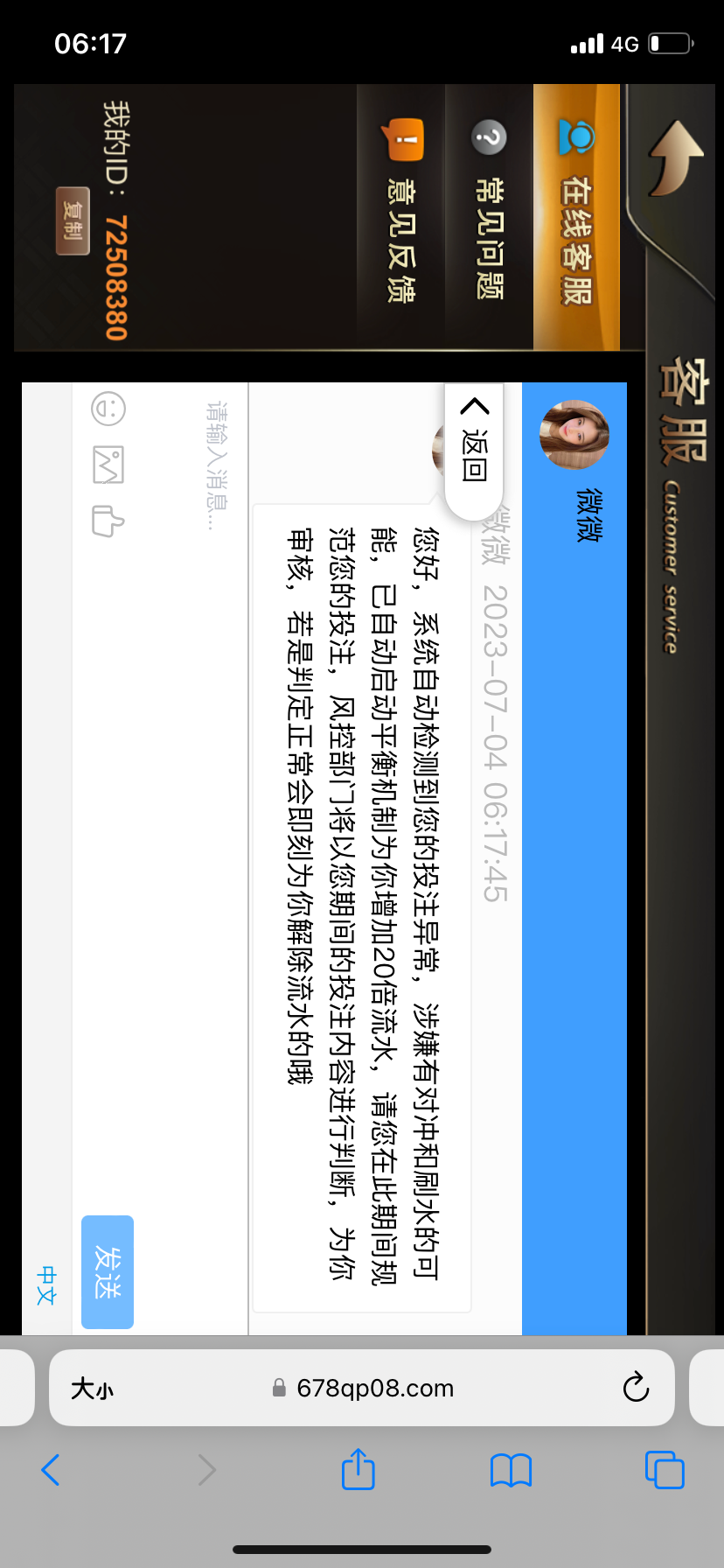Attach an image to the chat

[108, 465]
